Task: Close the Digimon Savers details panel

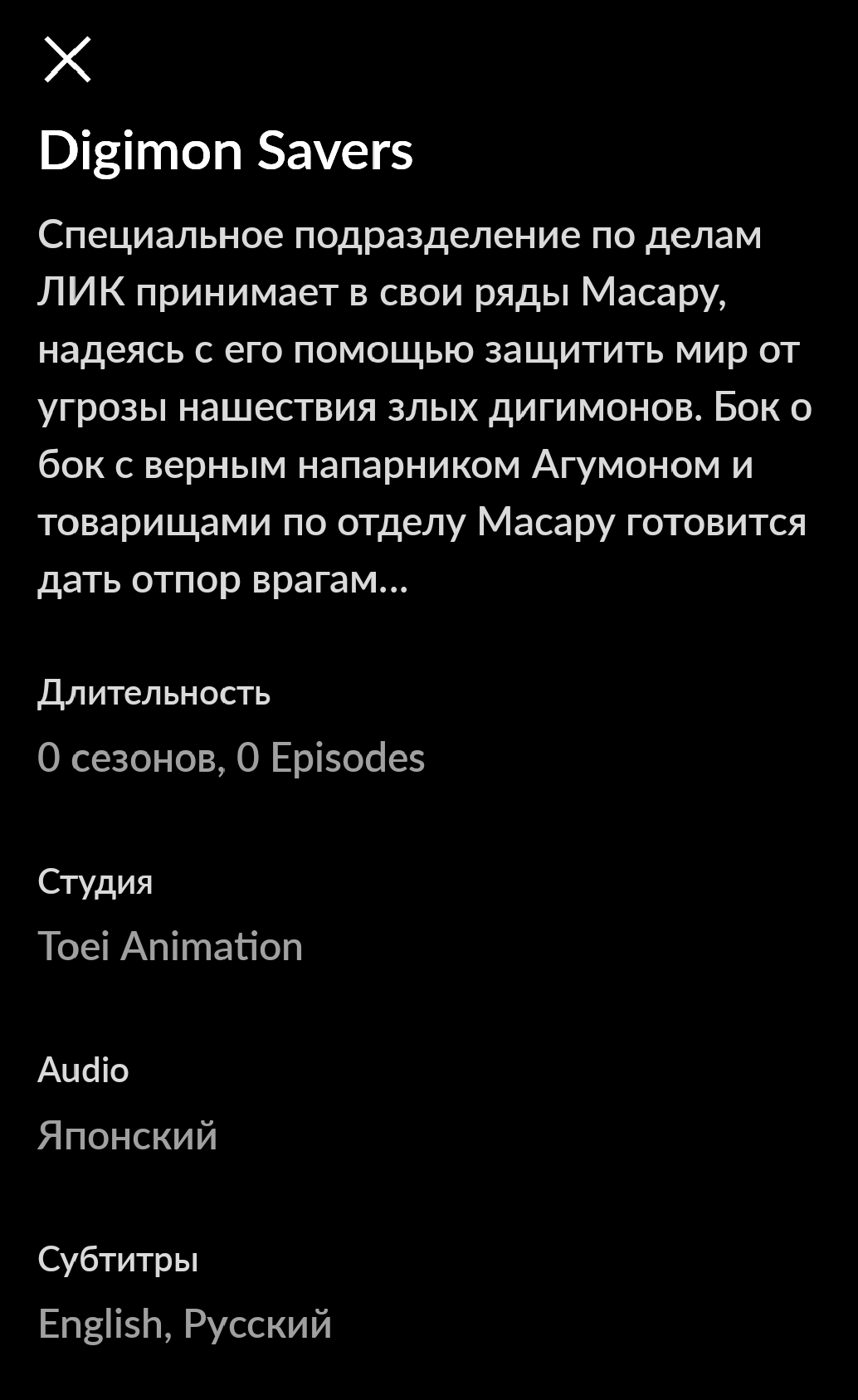Action: click(x=67, y=60)
